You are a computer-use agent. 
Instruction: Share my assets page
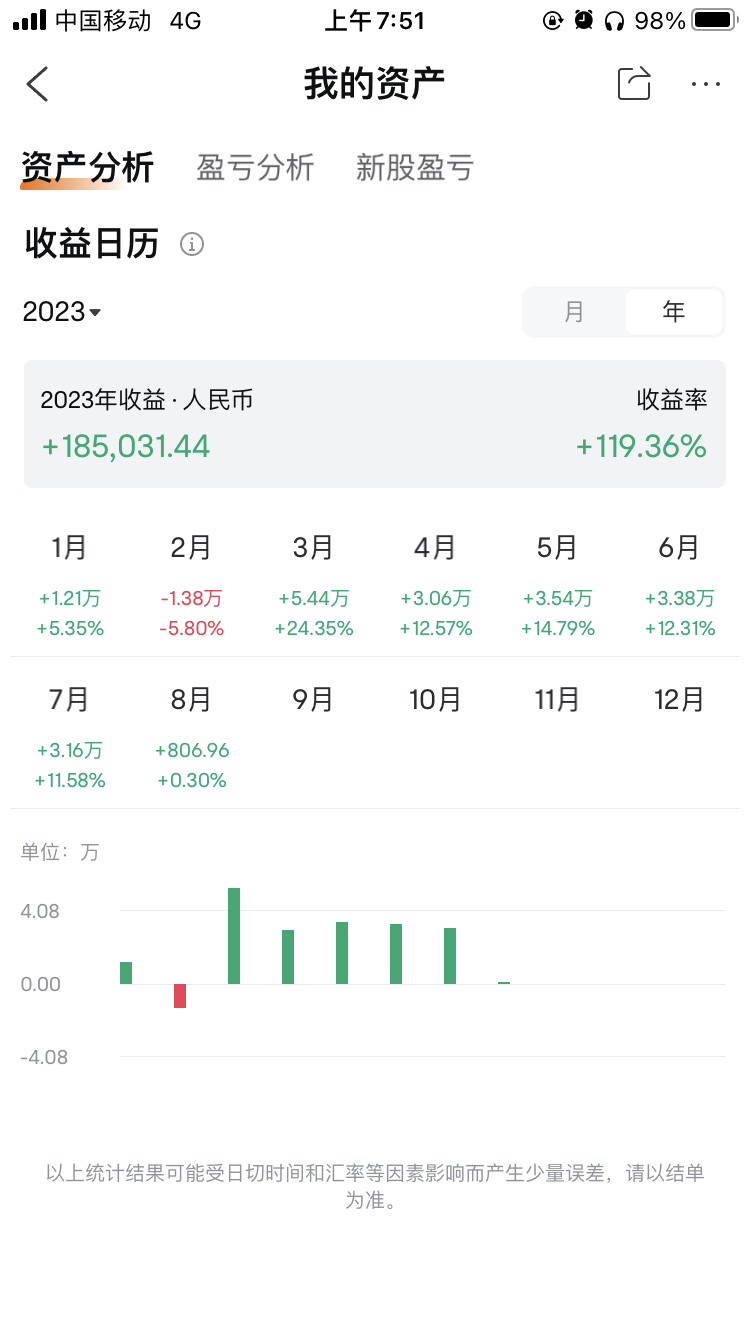tap(634, 84)
